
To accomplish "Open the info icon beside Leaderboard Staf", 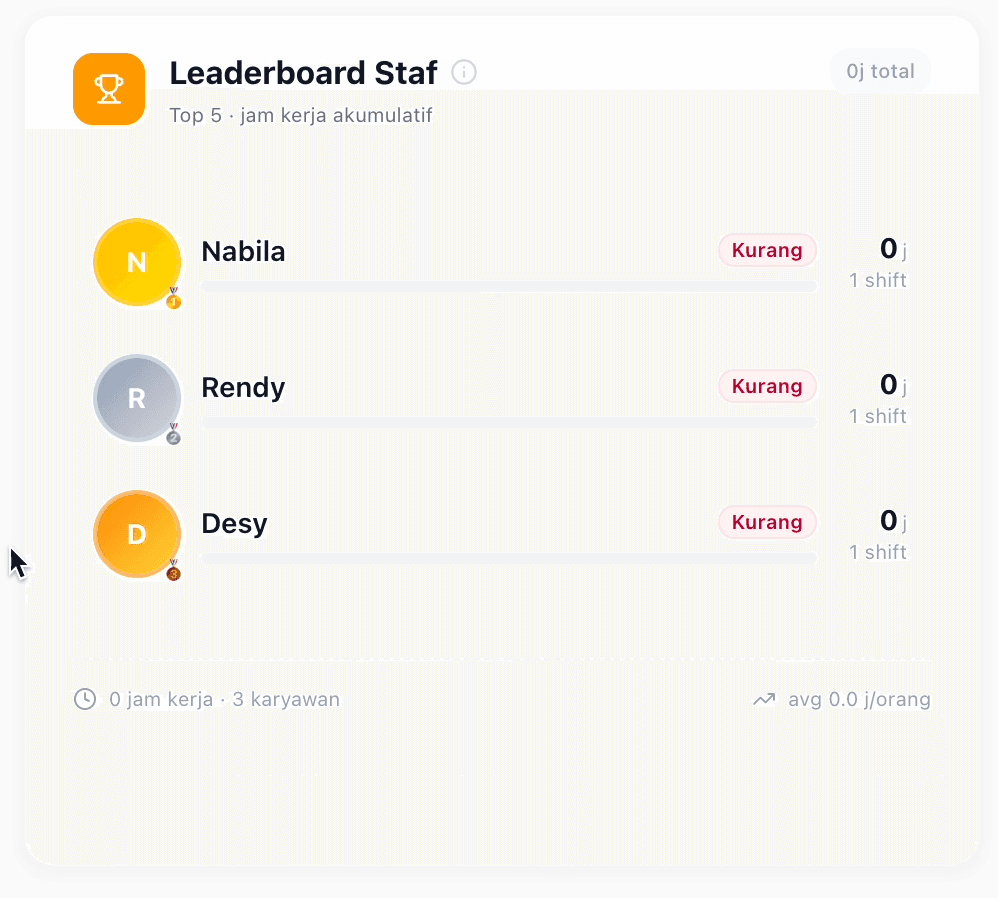I will [x=464, y=72].
